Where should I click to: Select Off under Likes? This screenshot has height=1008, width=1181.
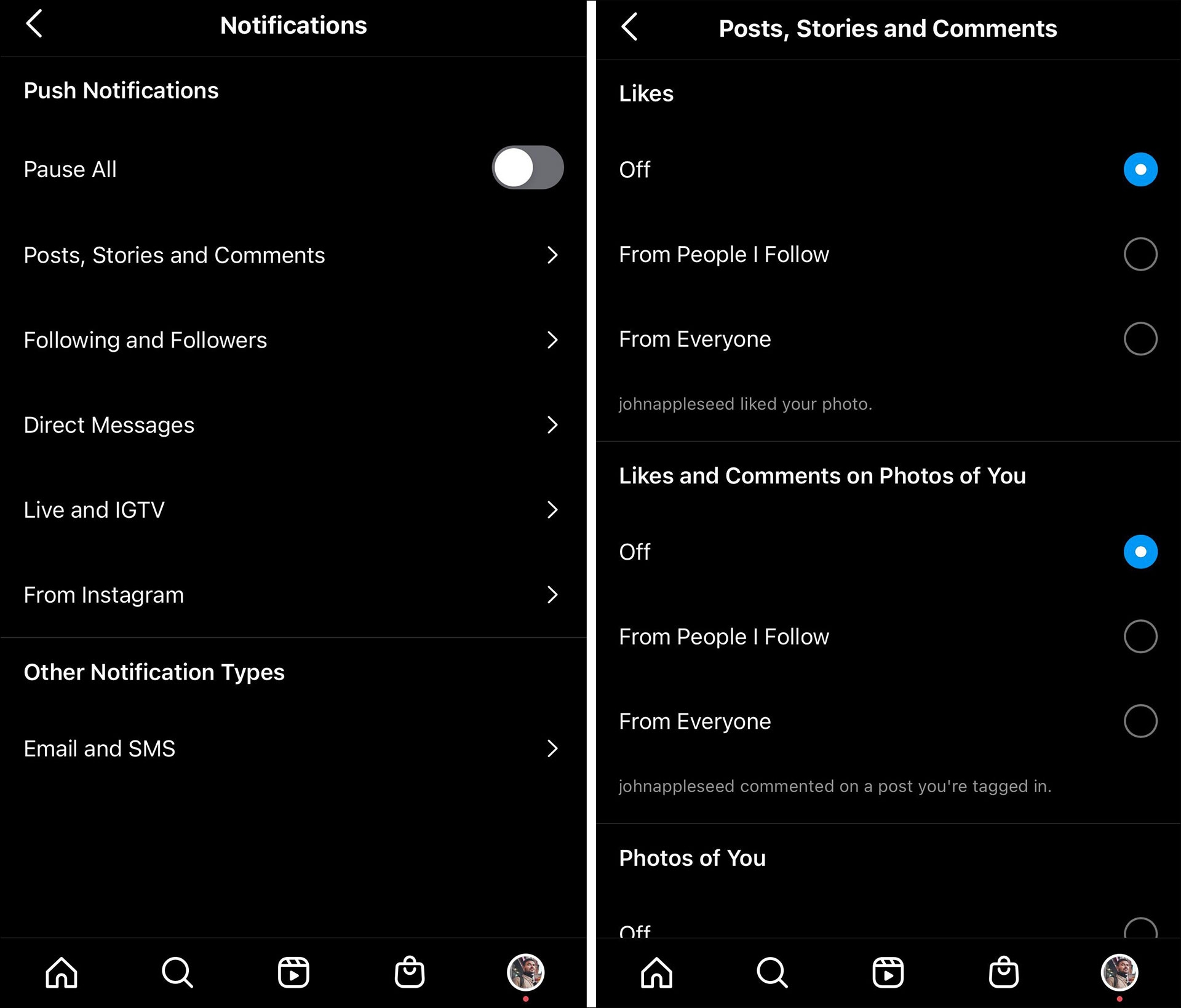coord(1140,169)
